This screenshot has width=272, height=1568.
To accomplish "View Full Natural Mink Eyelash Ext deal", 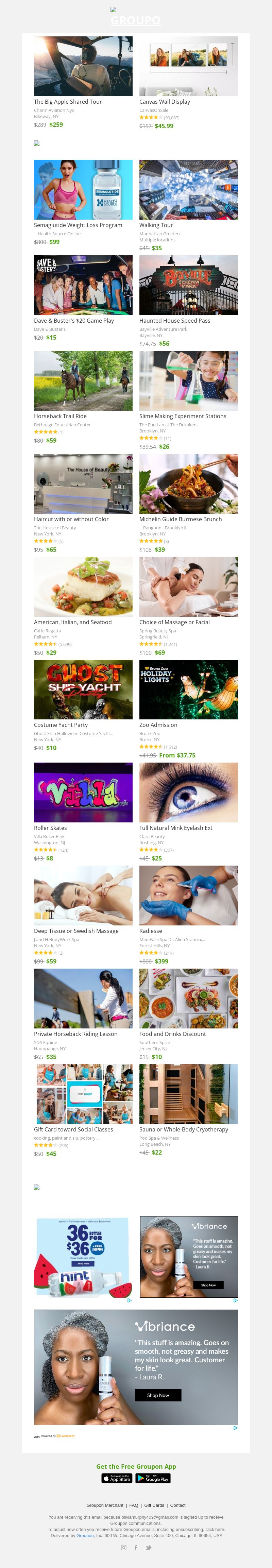I will (188, 792).
